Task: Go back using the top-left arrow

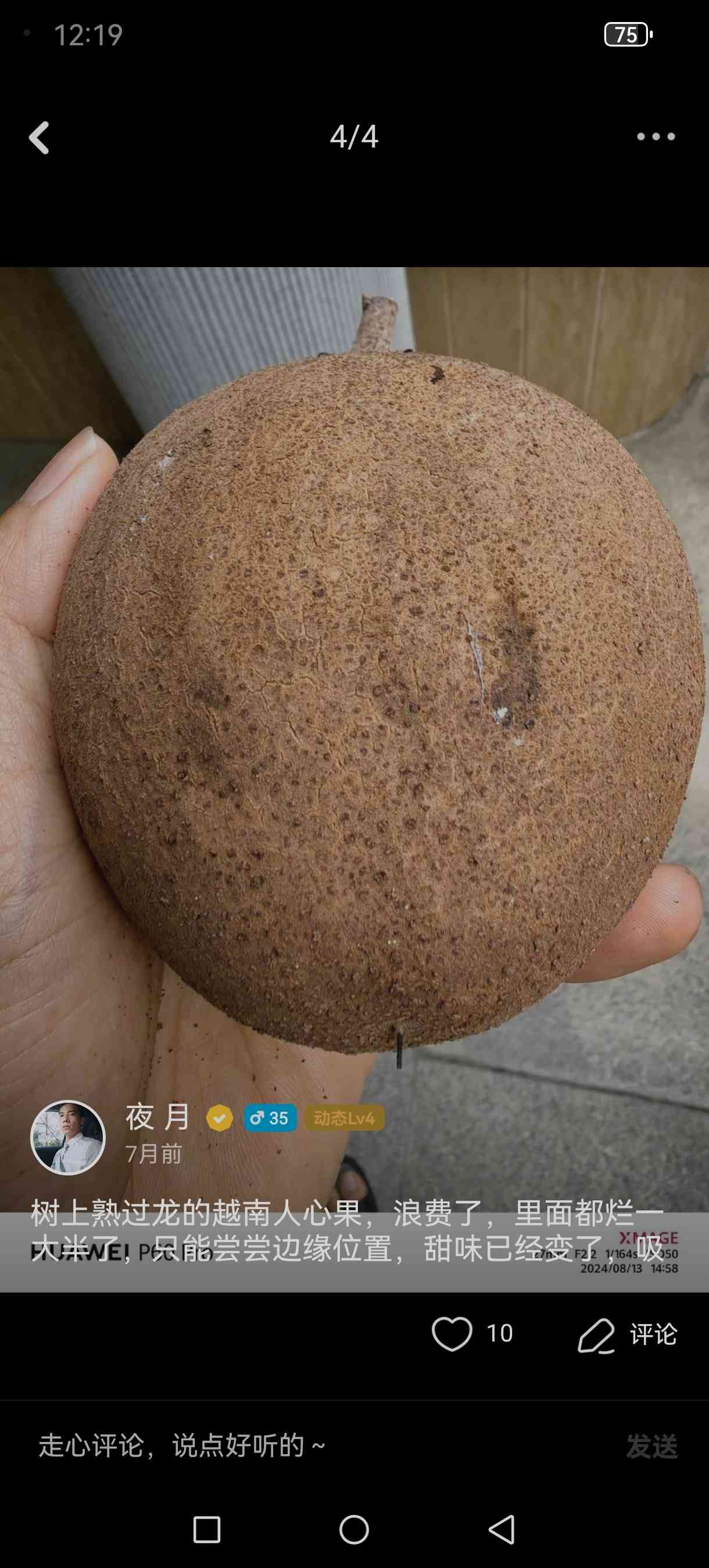Action: pos(39,138)
